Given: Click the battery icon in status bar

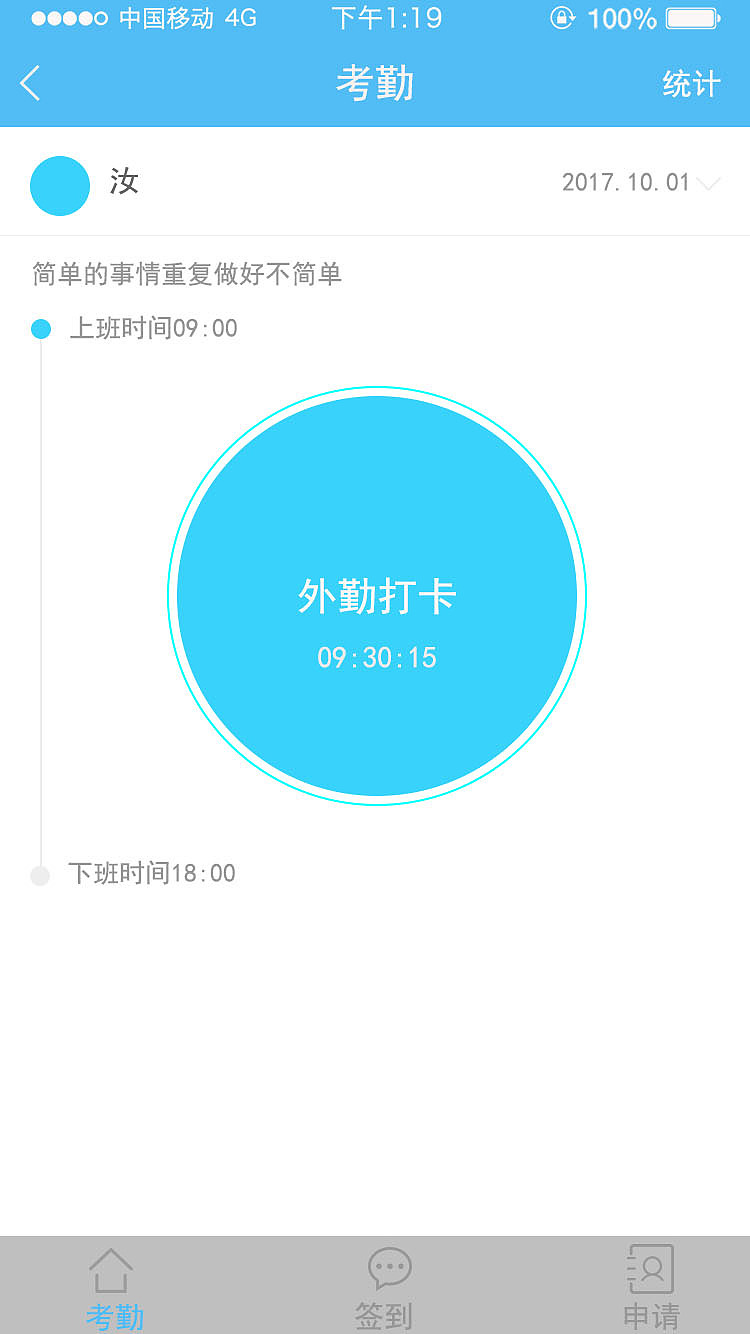Looking at the screenshot, I should pyautogui.click(x=692, y=17).
